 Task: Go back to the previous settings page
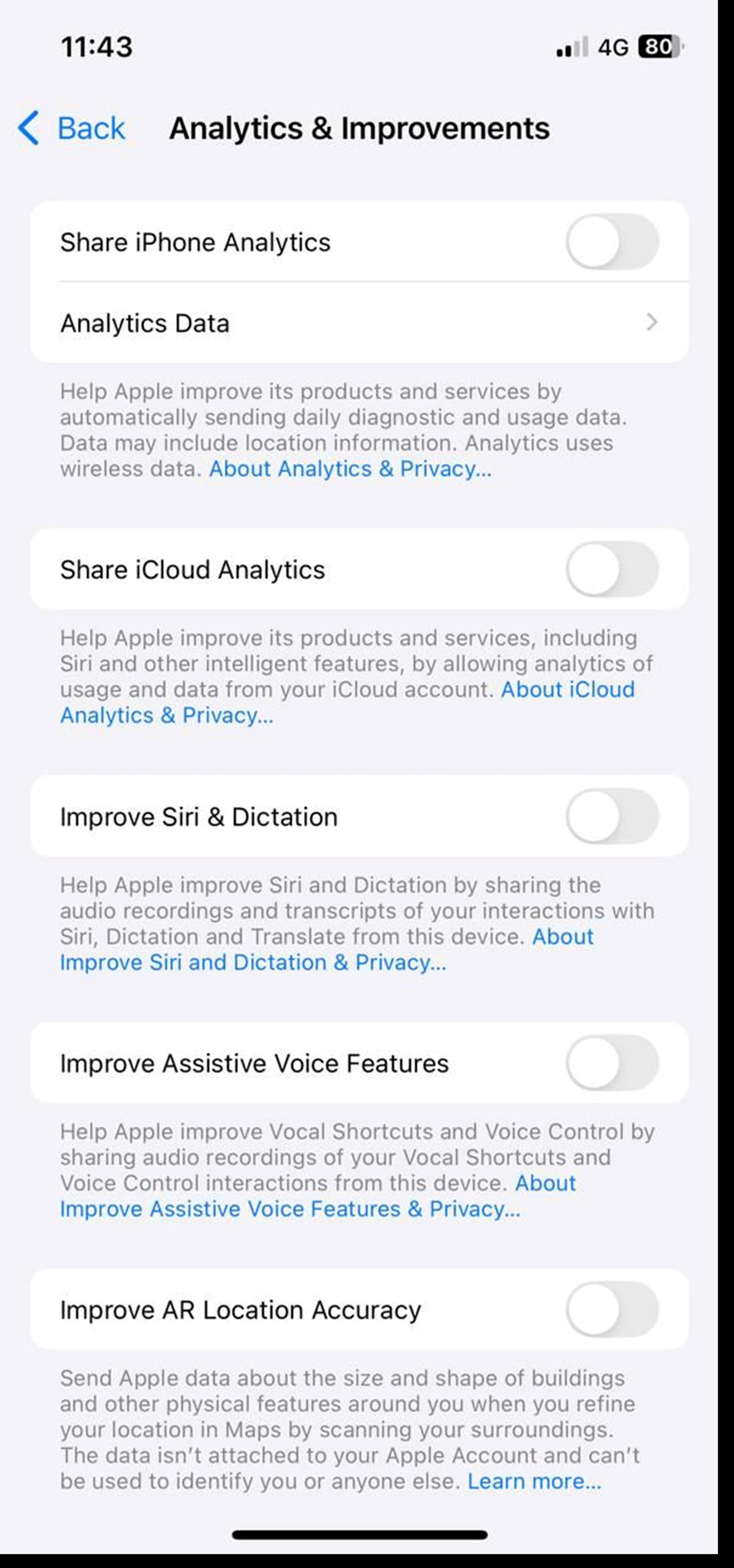[72, 129]
